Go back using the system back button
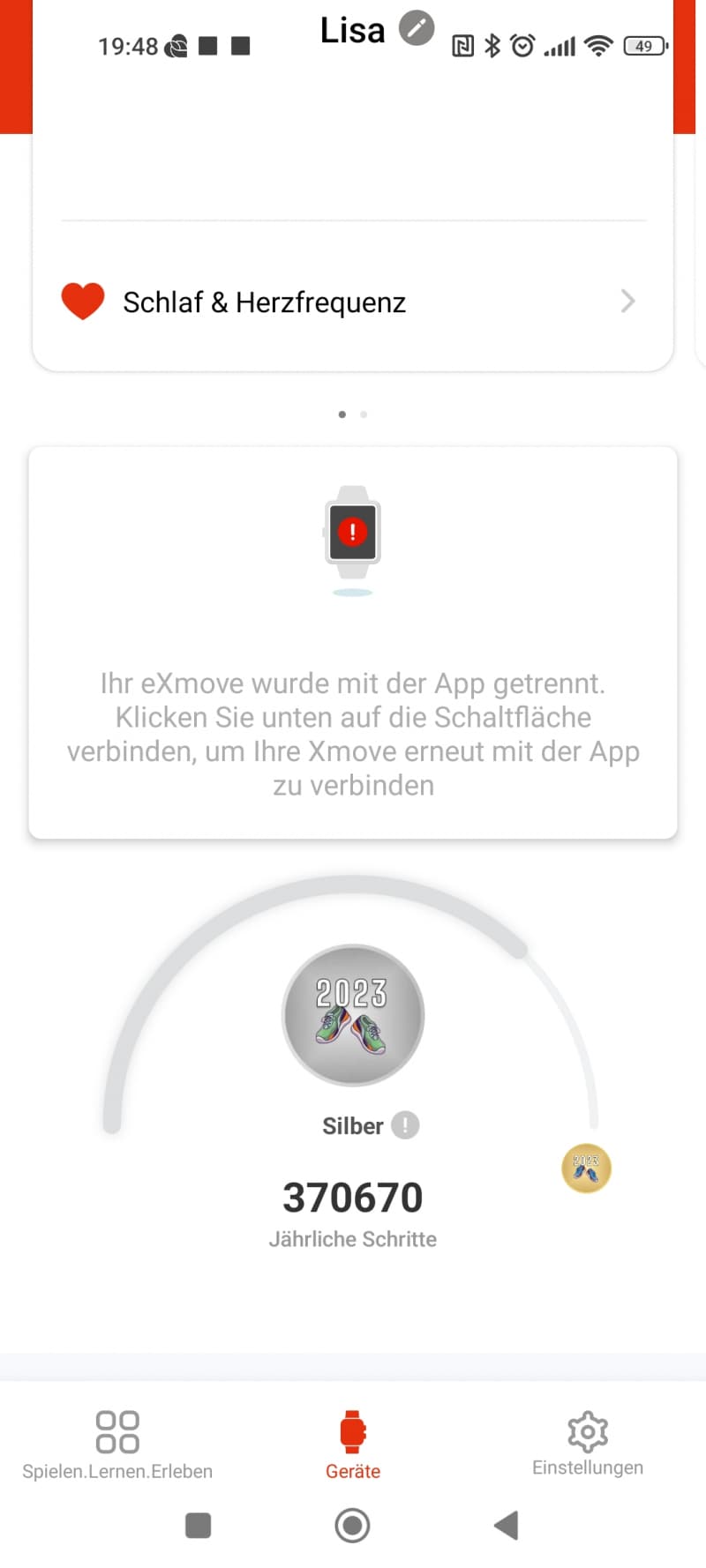This screenshot has width=706, height=1568. pos(507,1526)
